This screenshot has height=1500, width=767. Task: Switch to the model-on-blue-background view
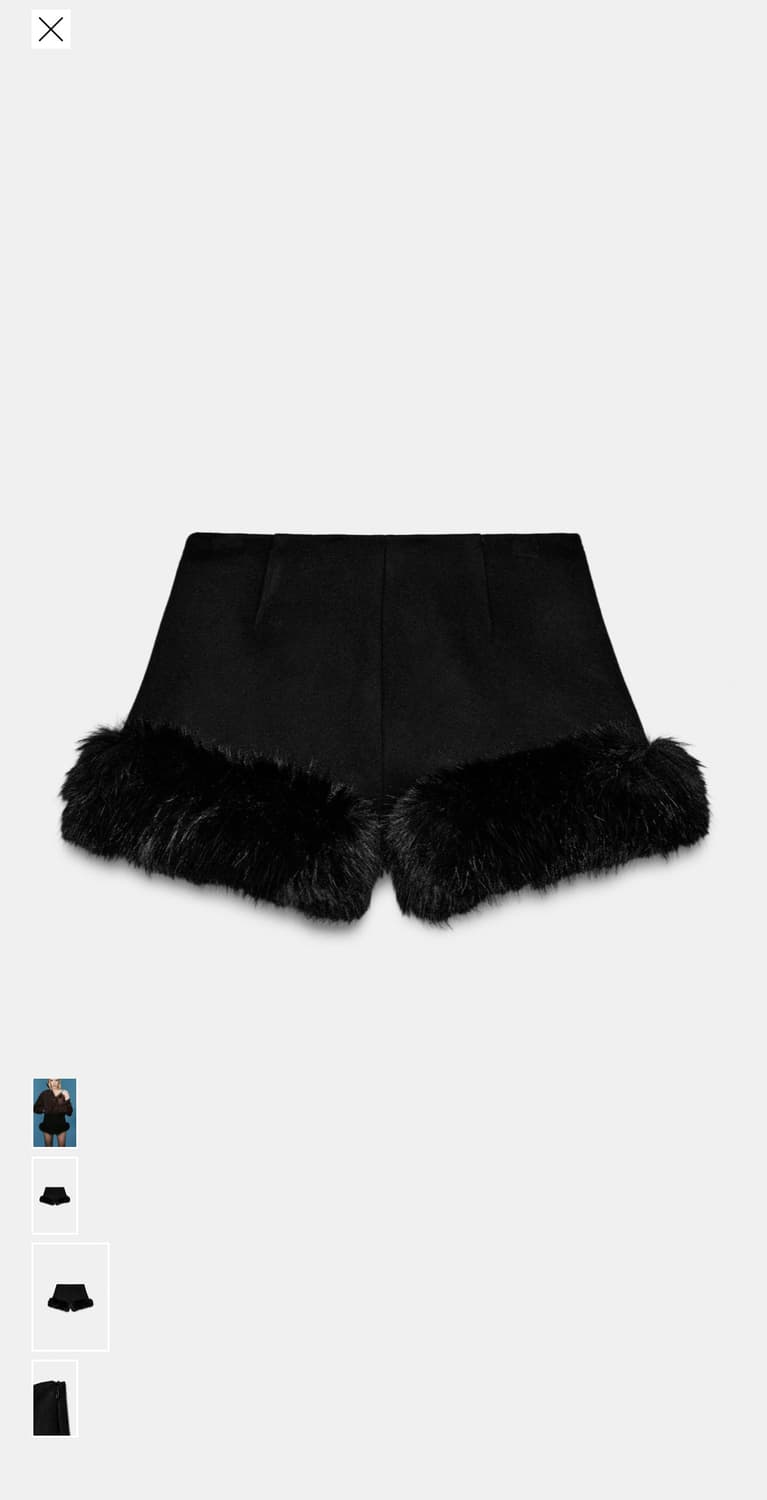(x=54, y=1111)
